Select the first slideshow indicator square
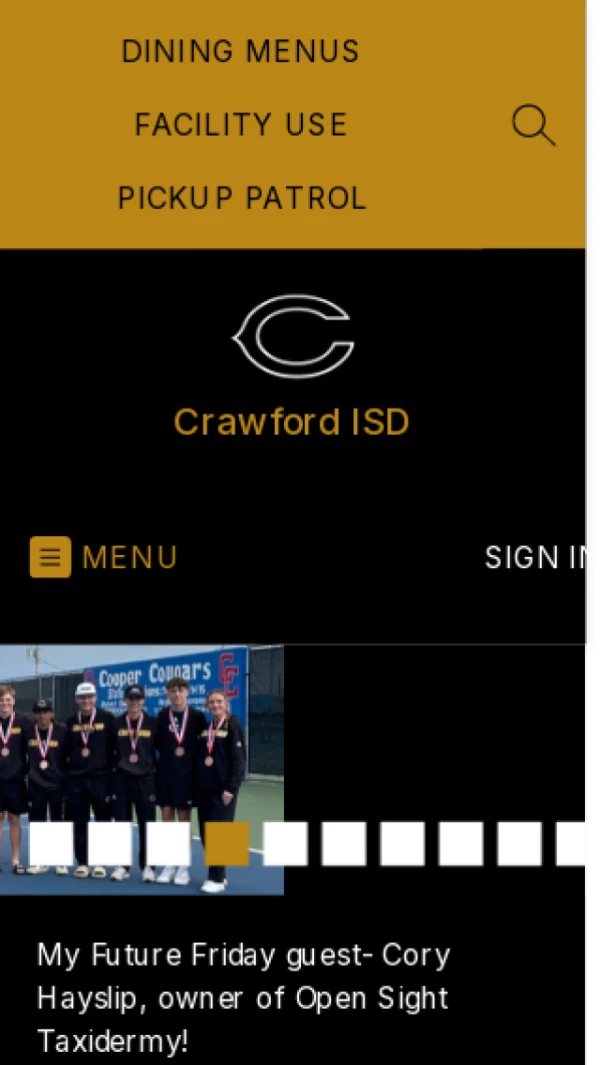 (x=51, y=844)
